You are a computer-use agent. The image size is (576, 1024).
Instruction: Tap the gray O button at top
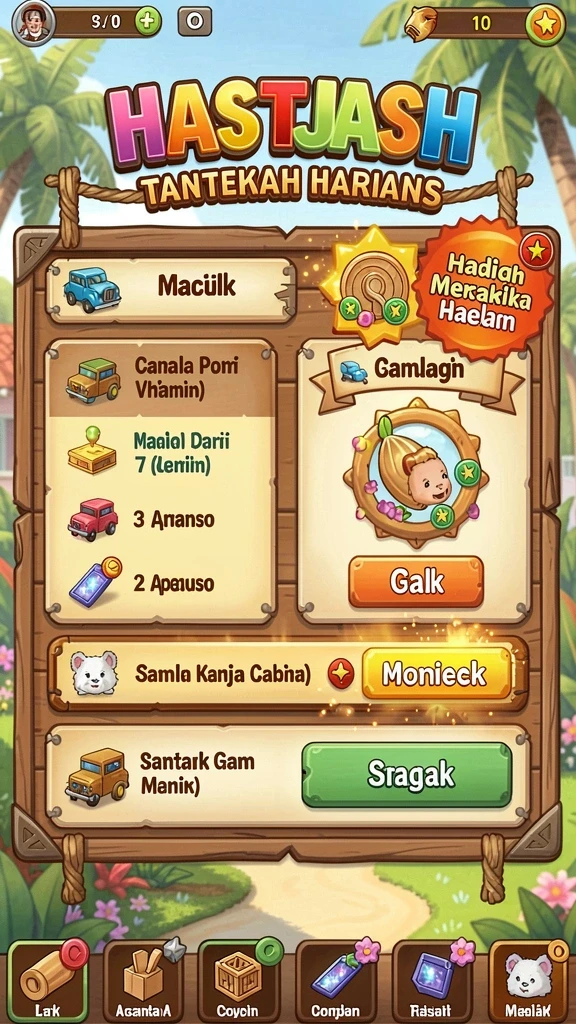pyautogui.click(x=195, y=22)
